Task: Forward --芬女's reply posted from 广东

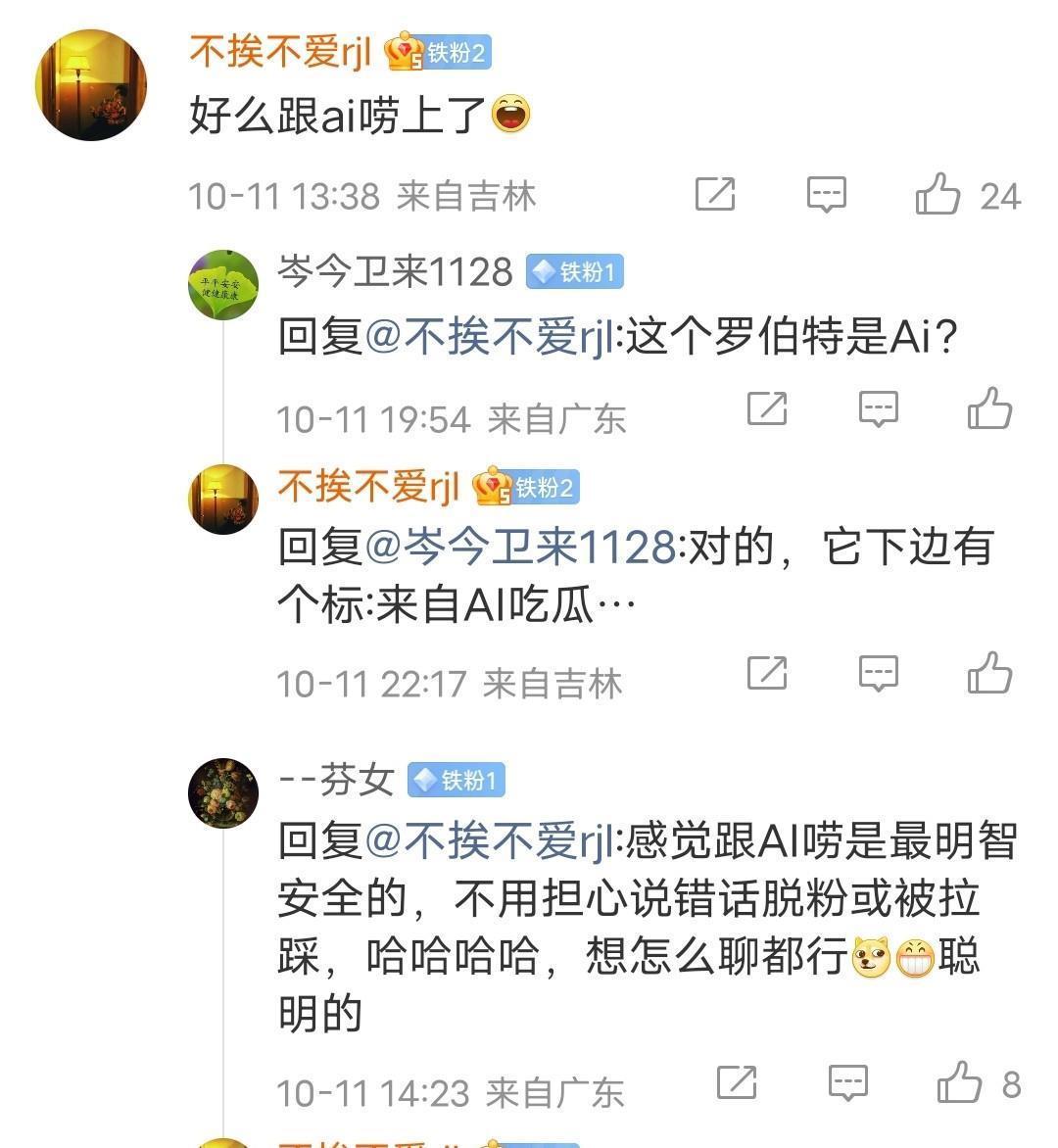Action: click(737, 1082)
